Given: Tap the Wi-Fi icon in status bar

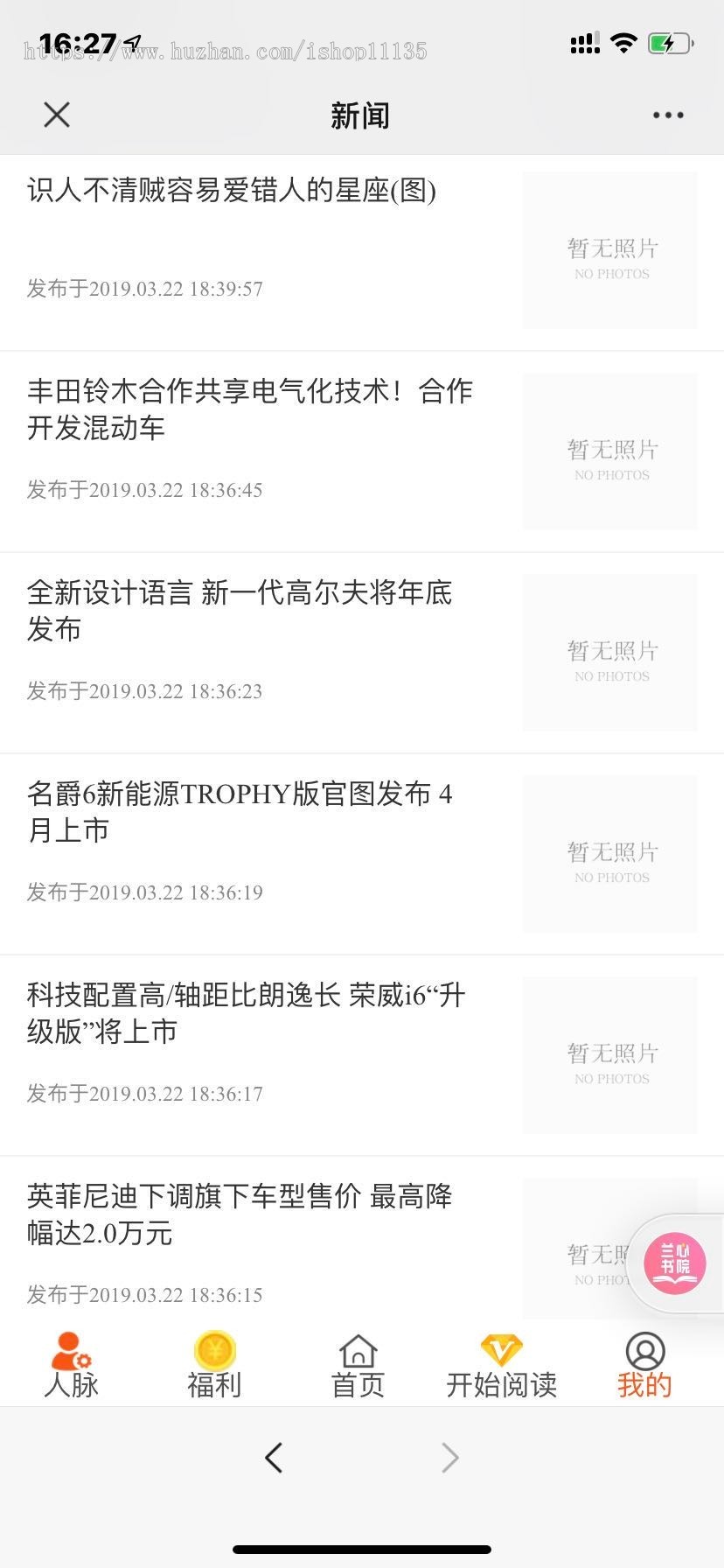Looking at the screenshot, I should pyautogui.click(x=623, y=42).
